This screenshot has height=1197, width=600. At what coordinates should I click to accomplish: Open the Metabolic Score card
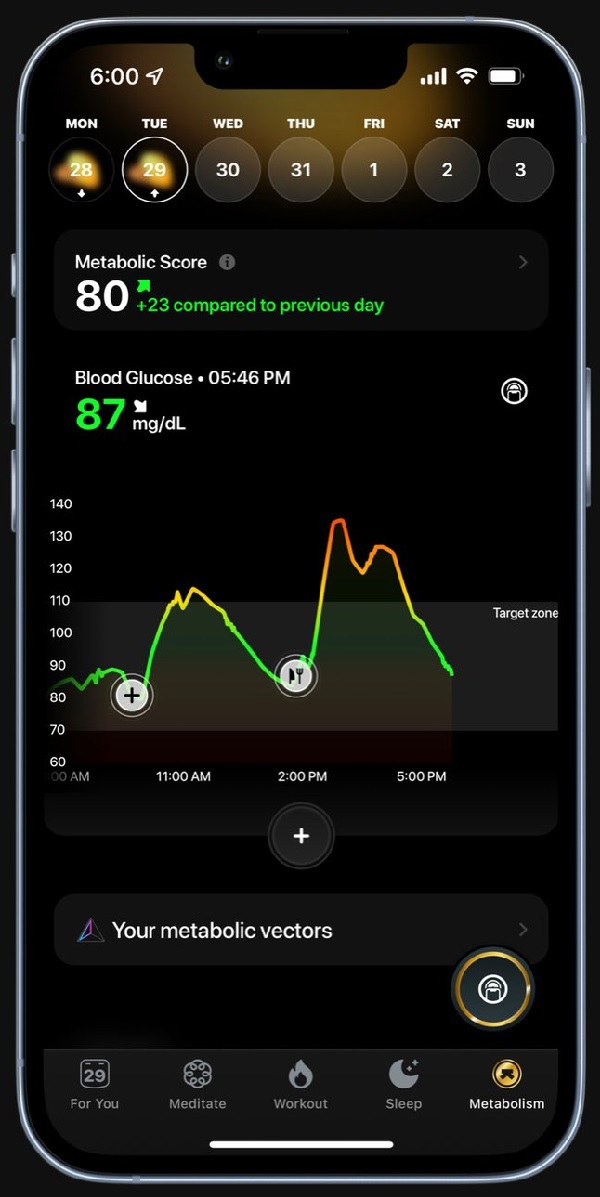click(x=300, y=281)
